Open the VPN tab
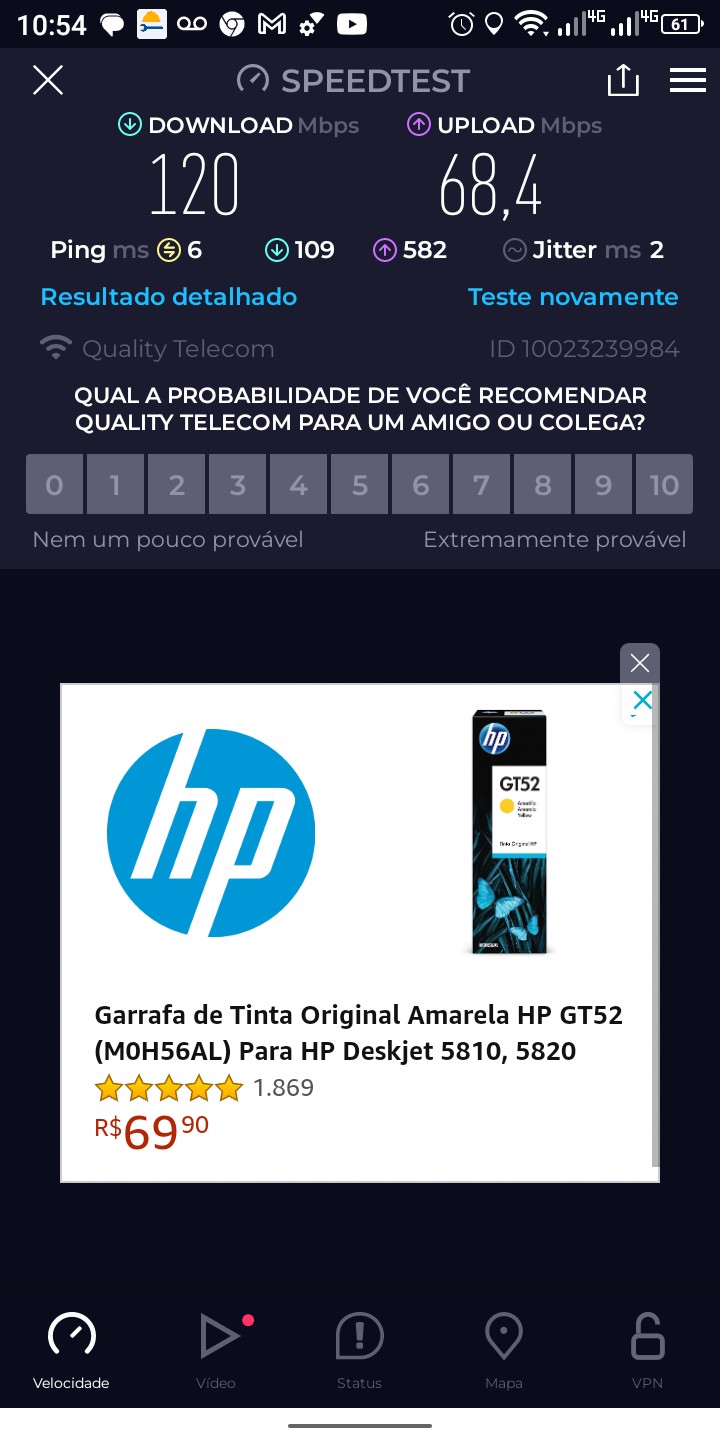This screenshot has height=1440, width=720. pyautogui.click(x=647, y=1350)
